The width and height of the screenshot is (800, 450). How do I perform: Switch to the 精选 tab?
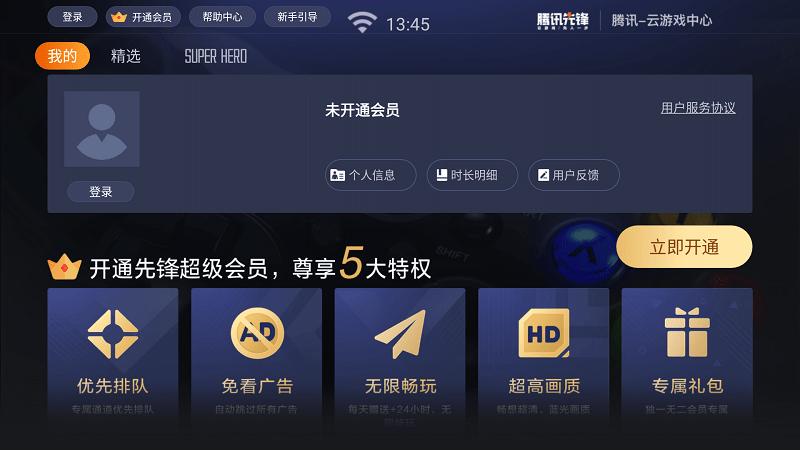[x=126, y=56]
